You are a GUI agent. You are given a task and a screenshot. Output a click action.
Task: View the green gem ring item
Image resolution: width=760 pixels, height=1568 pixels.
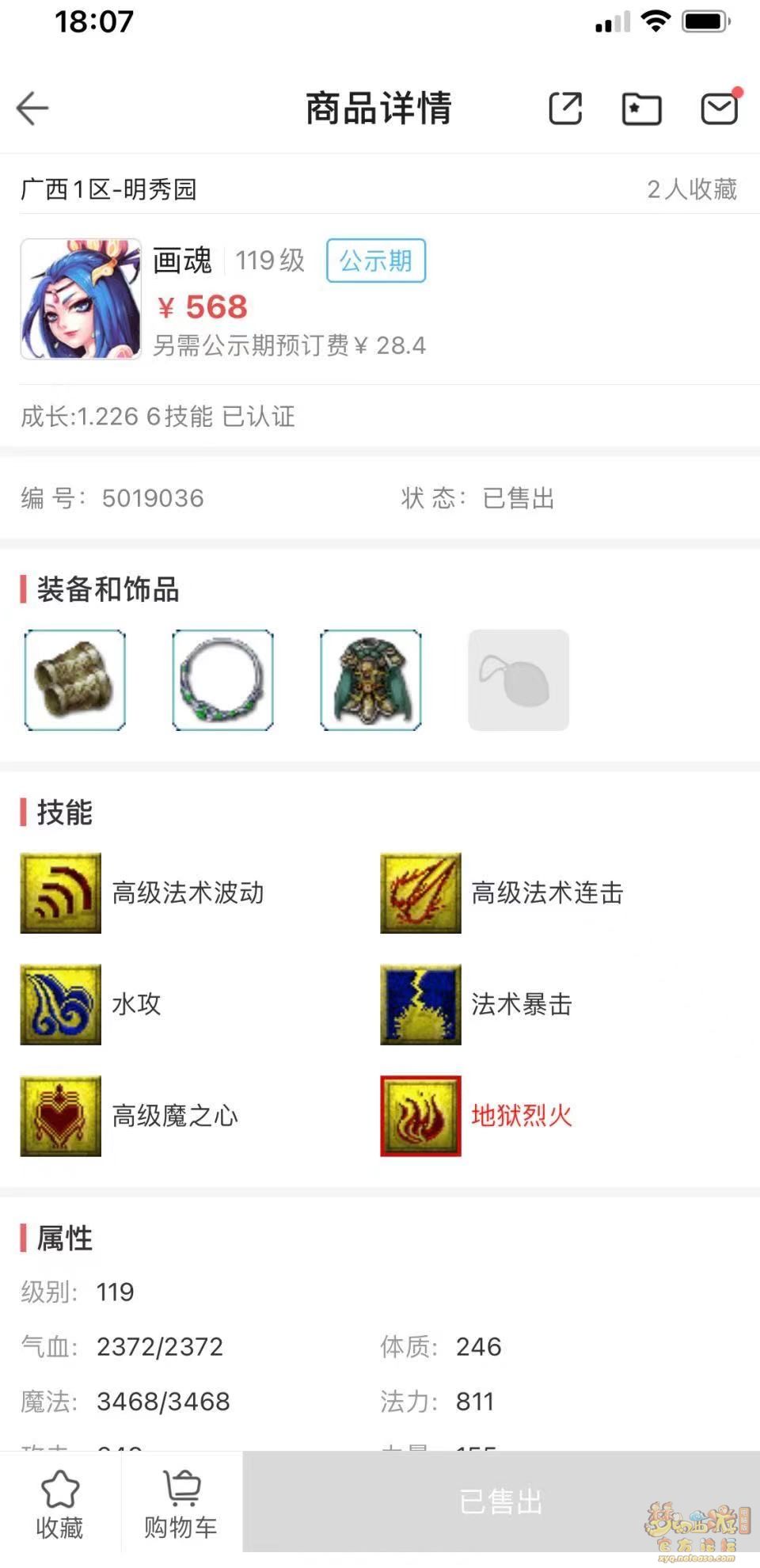tap(223, 680)
